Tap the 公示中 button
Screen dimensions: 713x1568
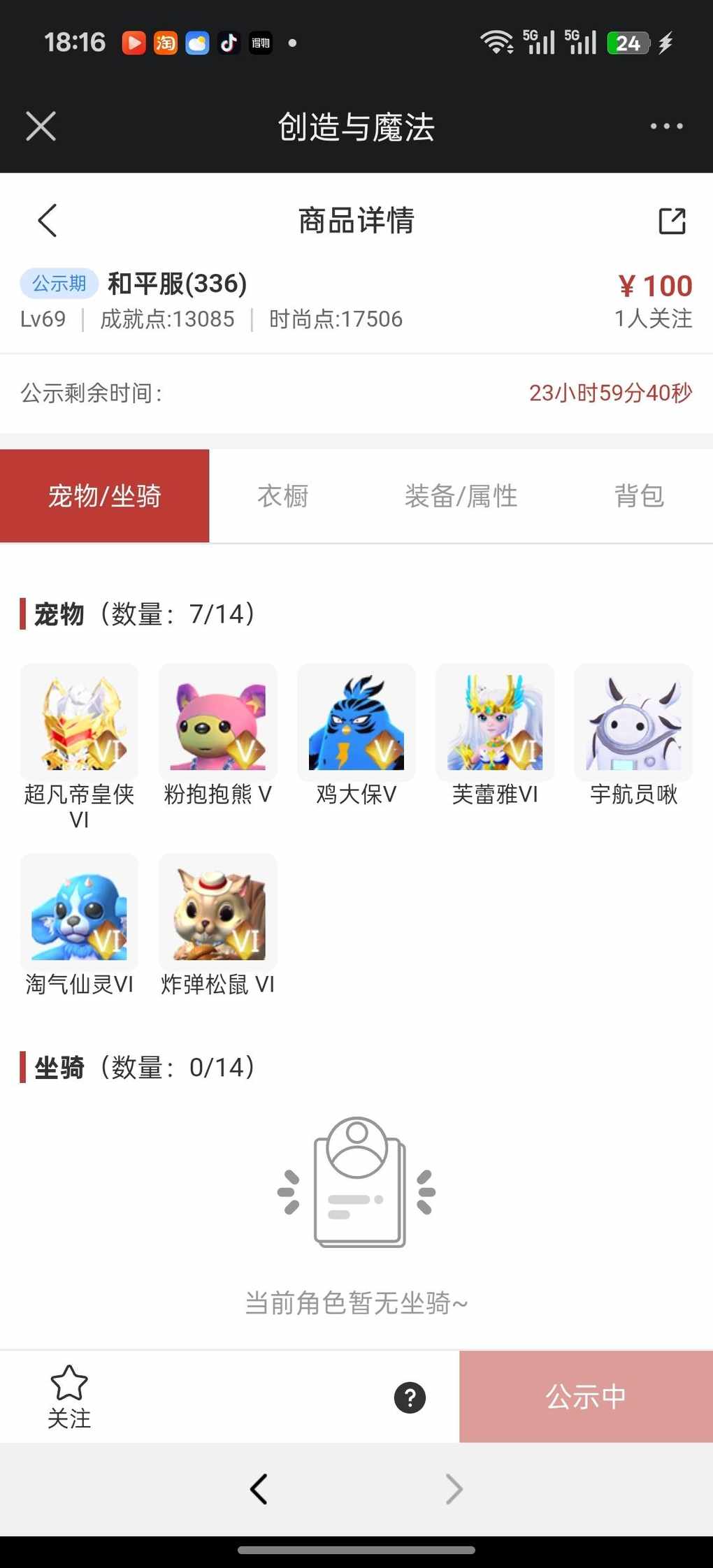point(586,1396)
